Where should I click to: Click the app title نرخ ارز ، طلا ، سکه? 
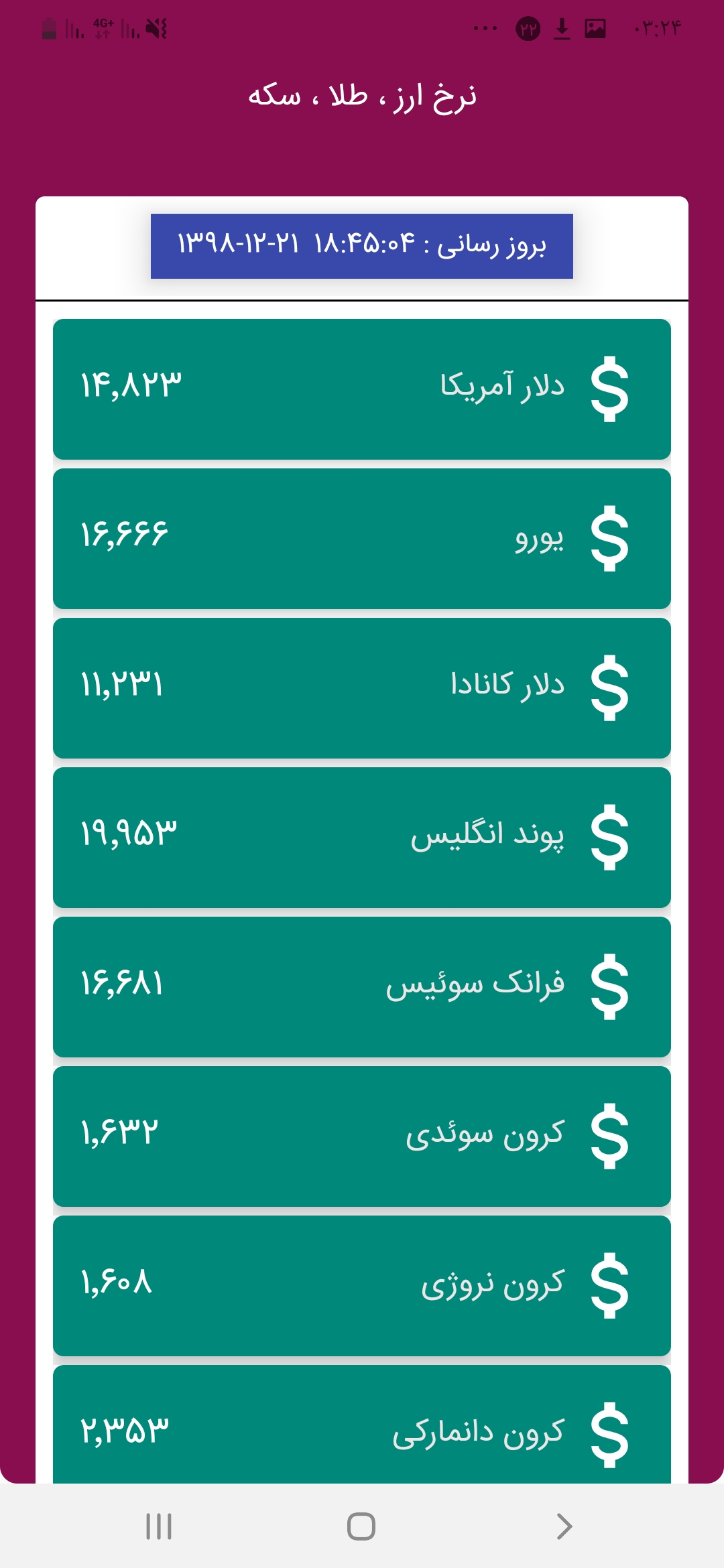point(362,97)
